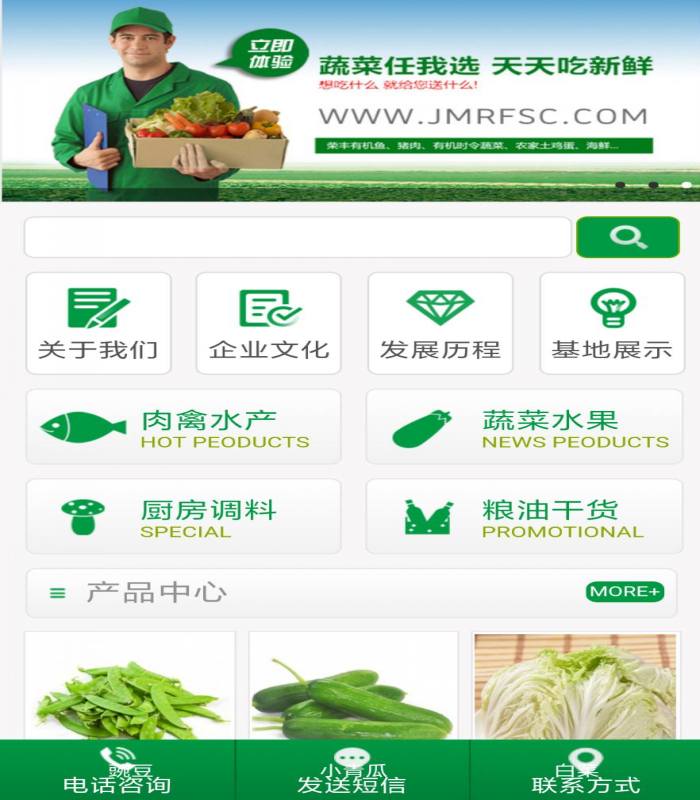Tap 电话咨询 in the bottom bar

[117, 772]
